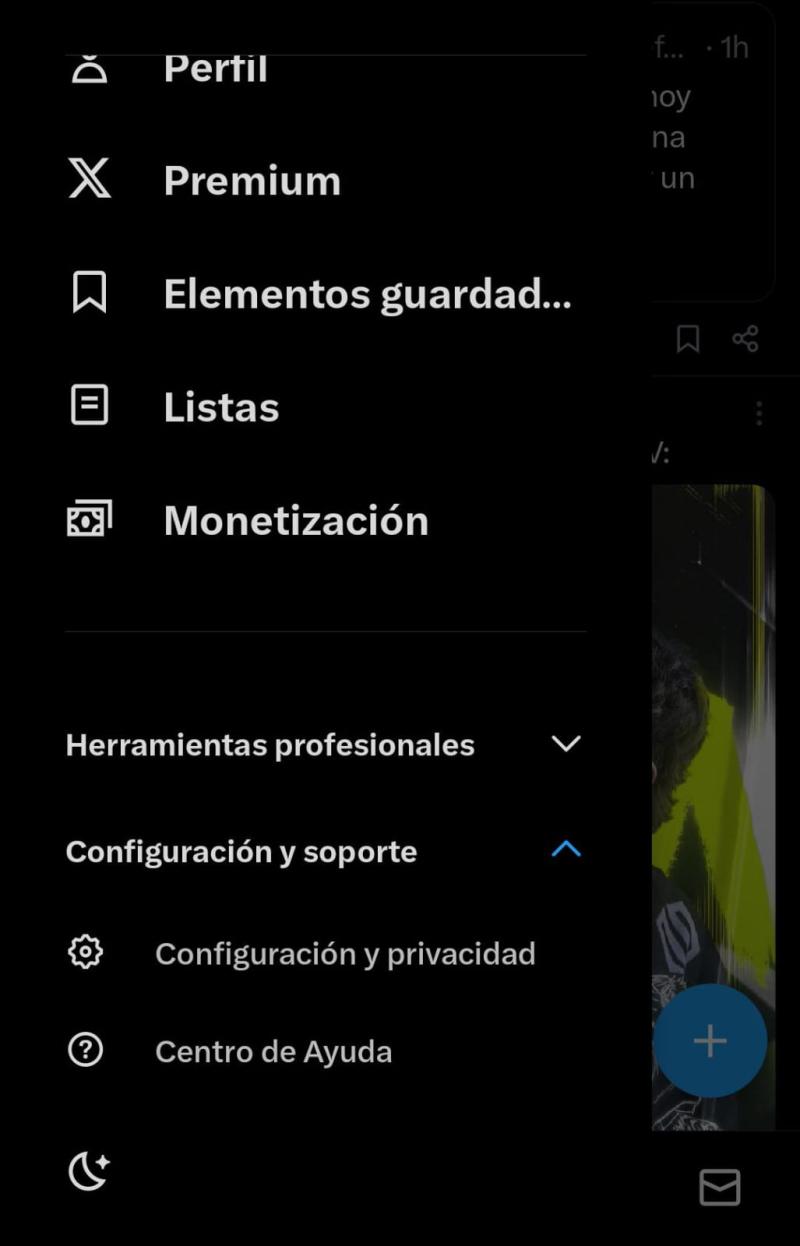The height and width of the screenshot is (1246, 800).
Task: Open Perfil from the drawer
Action: point(215,70)
